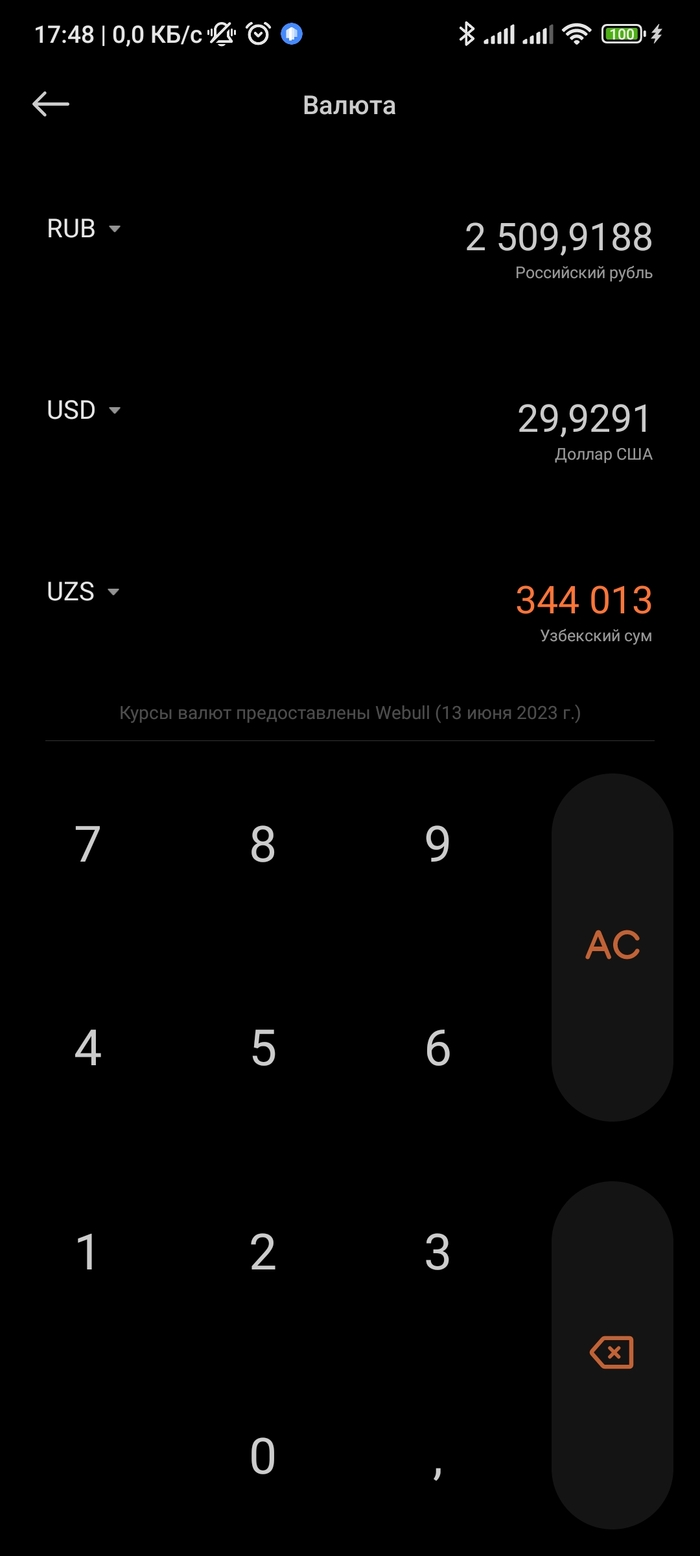Enter digit 4 on the keypad

88,1049
